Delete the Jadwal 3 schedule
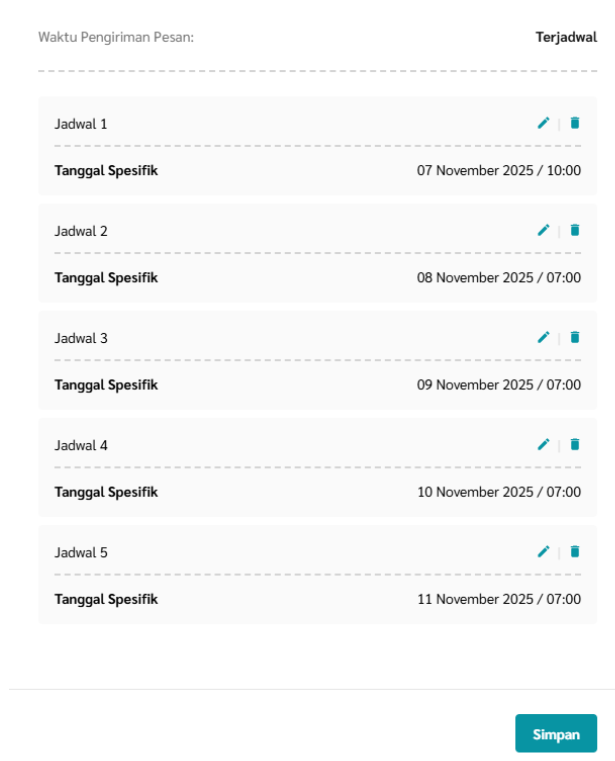 point(575,337)
